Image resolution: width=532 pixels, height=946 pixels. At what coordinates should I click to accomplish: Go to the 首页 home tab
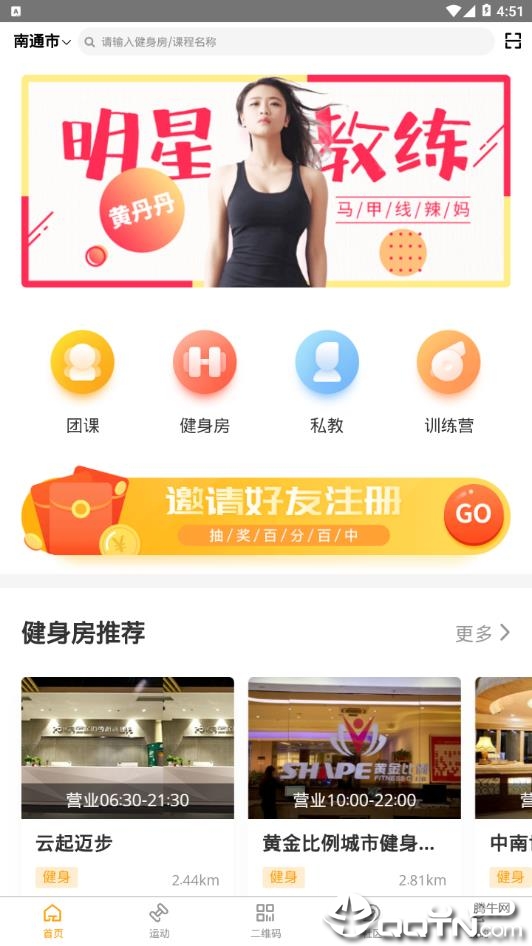53,921
